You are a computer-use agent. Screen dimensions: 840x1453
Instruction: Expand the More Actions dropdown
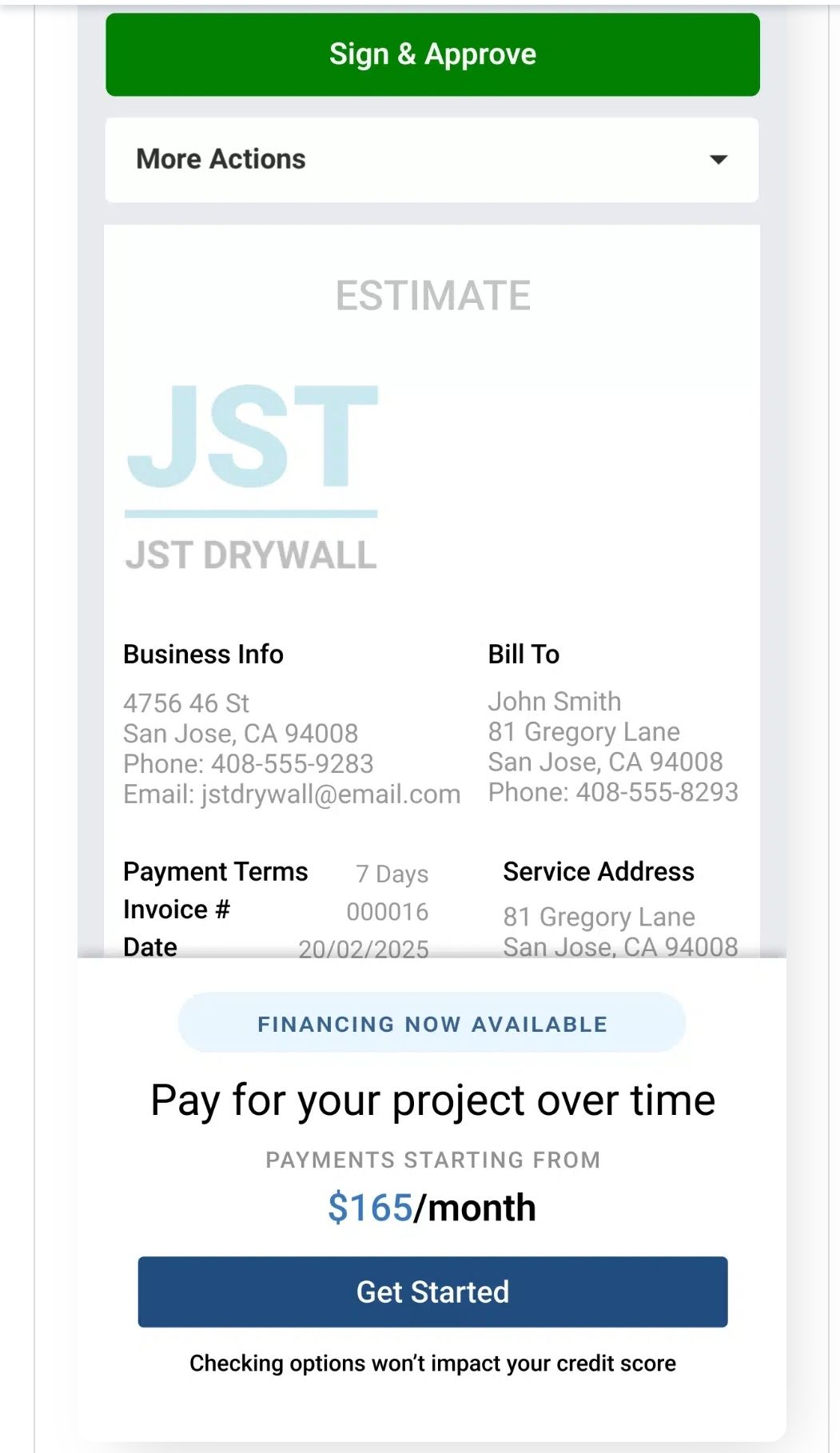[x=432, y=160]
